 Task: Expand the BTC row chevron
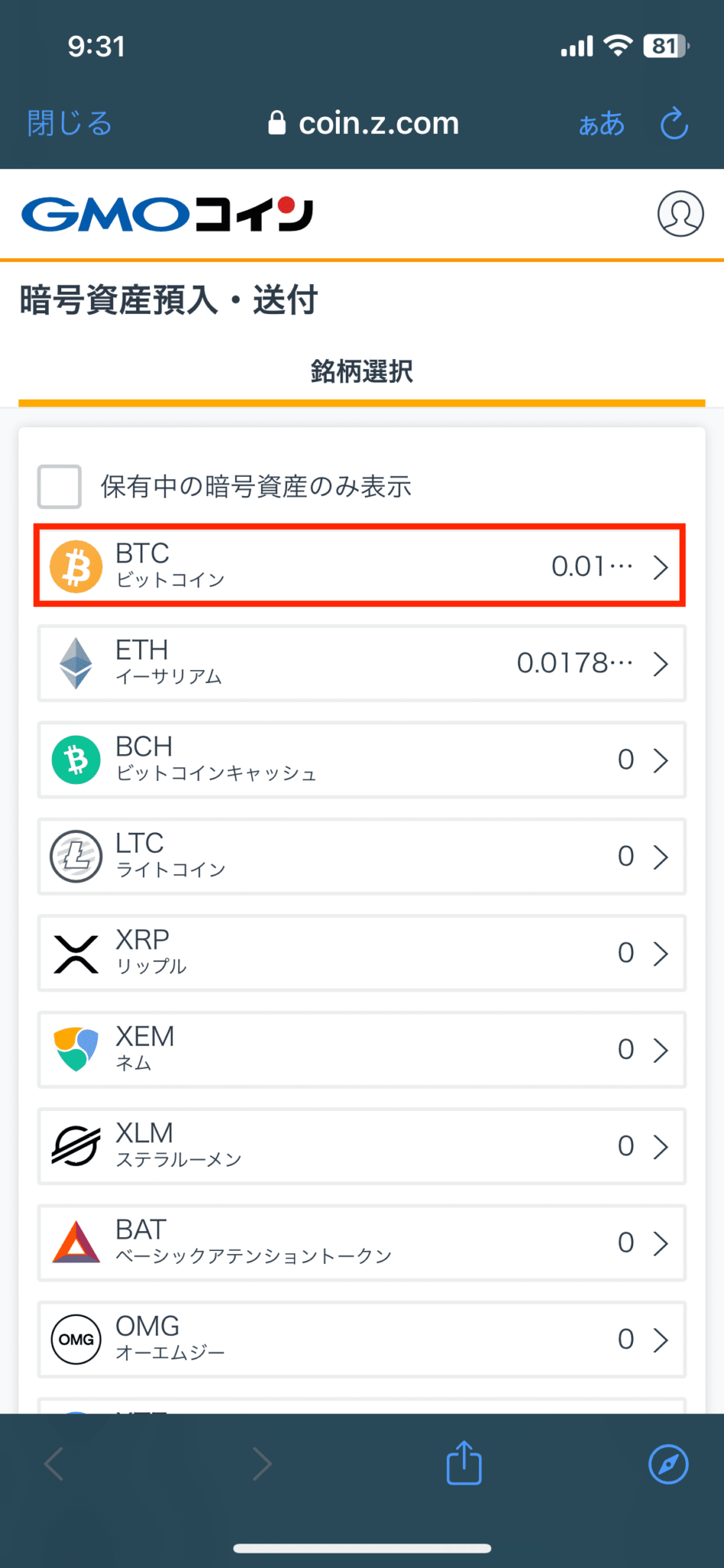(x=661, y=567)
